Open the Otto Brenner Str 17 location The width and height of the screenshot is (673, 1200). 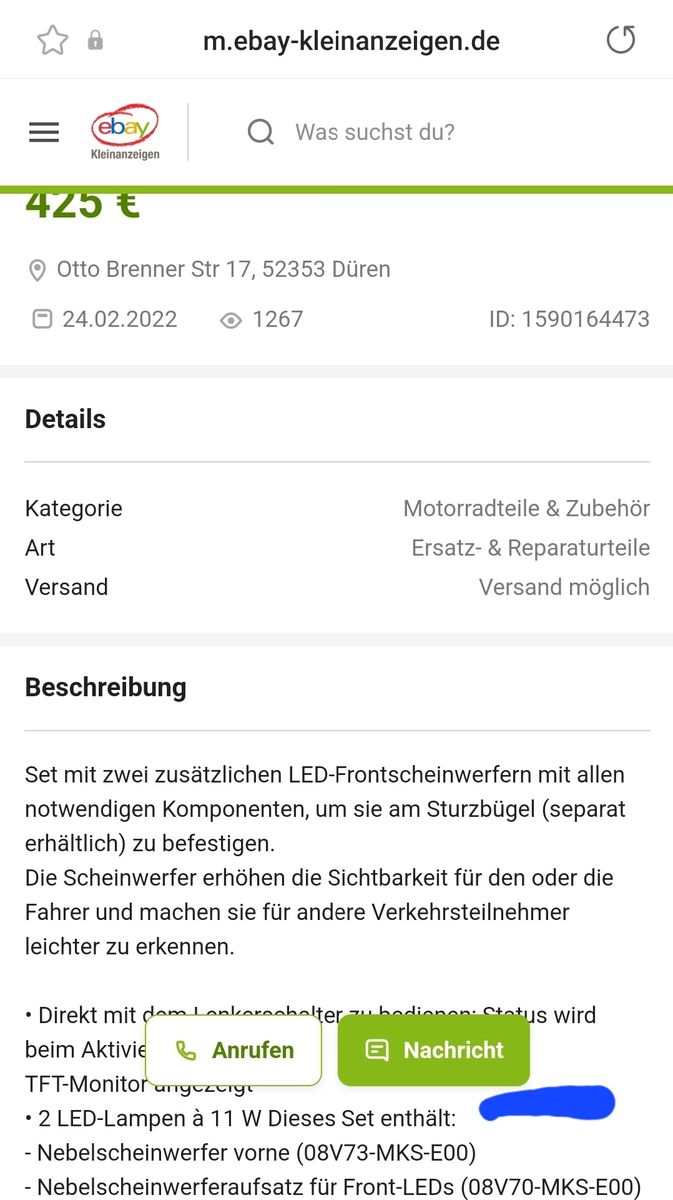[x=222, y=269]
